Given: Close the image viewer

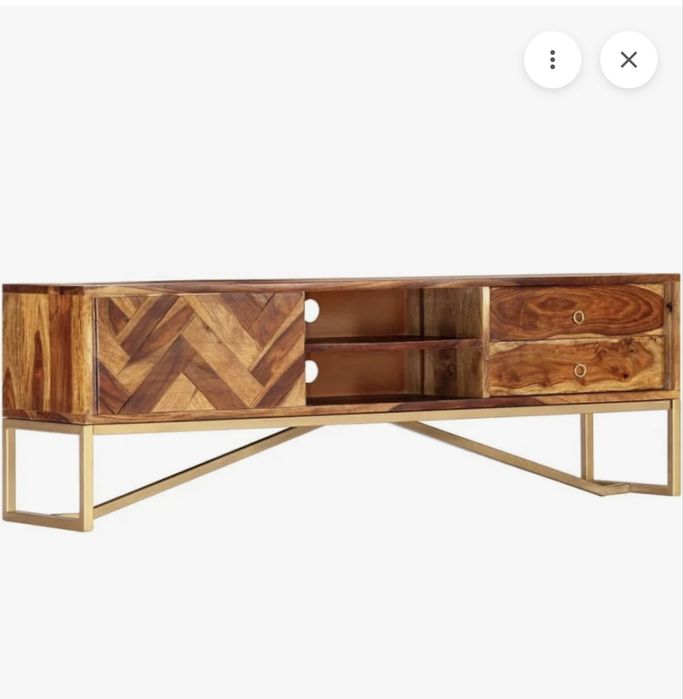Looking at the screenshot, I should pos(628,60).
